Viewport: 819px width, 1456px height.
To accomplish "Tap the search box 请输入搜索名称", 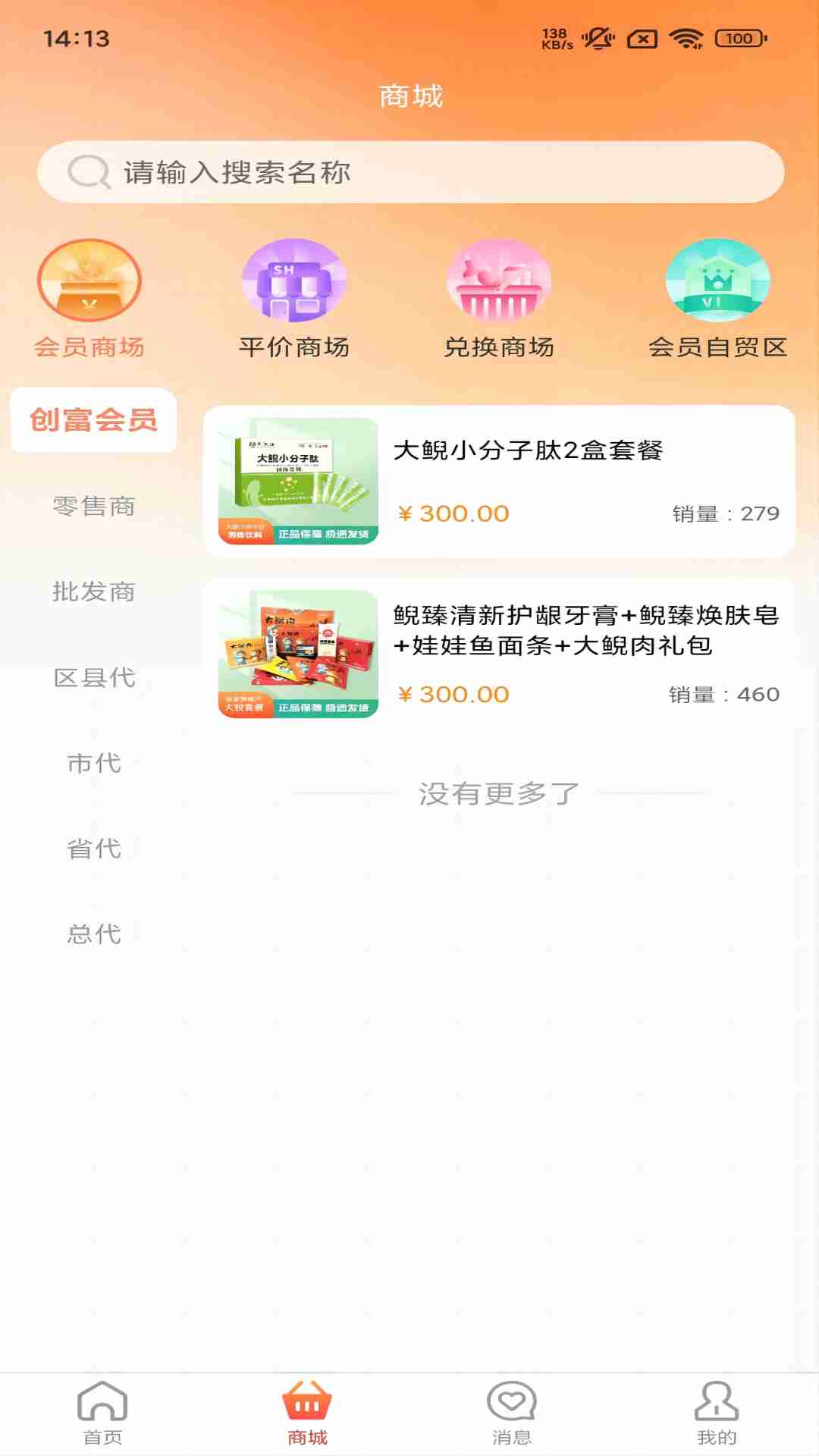I will 409,172.
